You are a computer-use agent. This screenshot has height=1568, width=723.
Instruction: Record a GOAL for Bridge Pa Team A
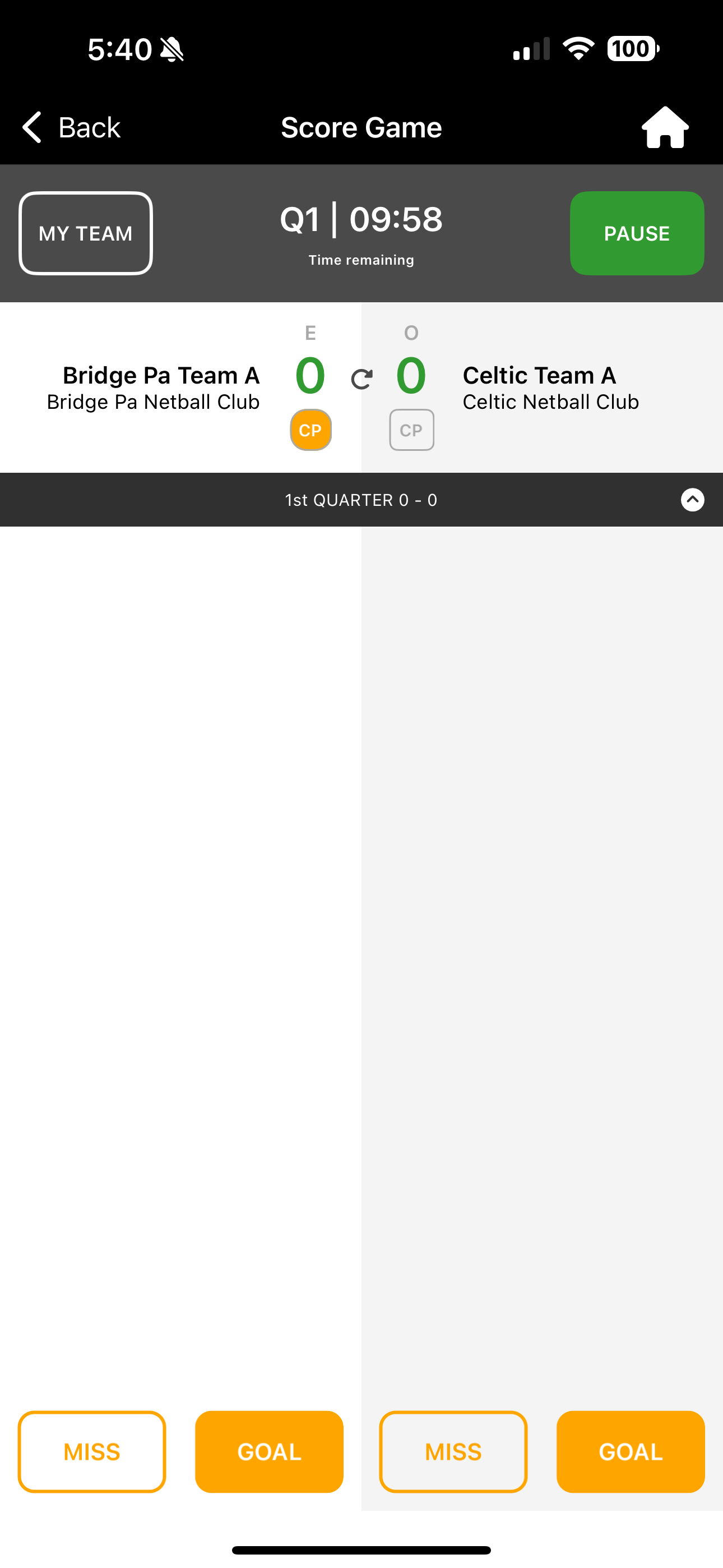(269, 1452)
